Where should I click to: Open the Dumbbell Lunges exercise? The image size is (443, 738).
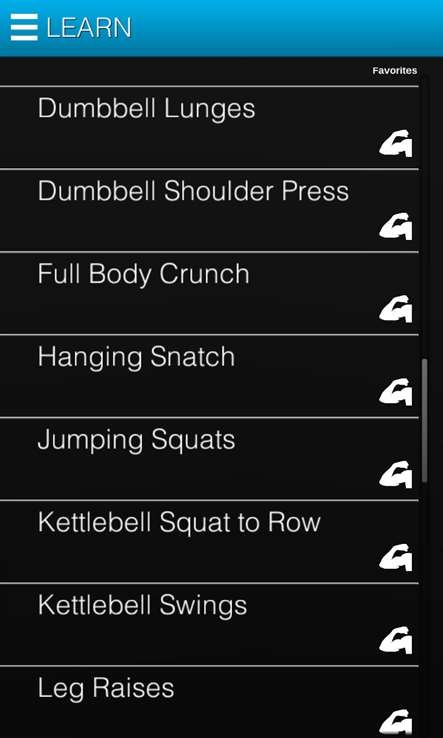[209, 128]
